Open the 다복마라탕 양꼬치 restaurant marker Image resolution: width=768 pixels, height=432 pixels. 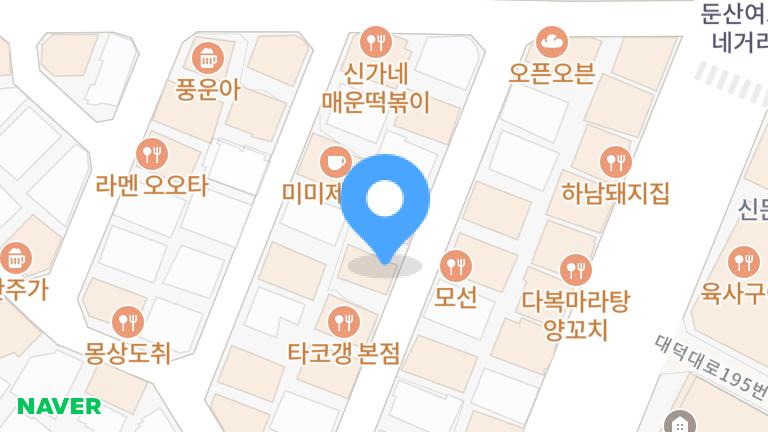click(575, 269)
